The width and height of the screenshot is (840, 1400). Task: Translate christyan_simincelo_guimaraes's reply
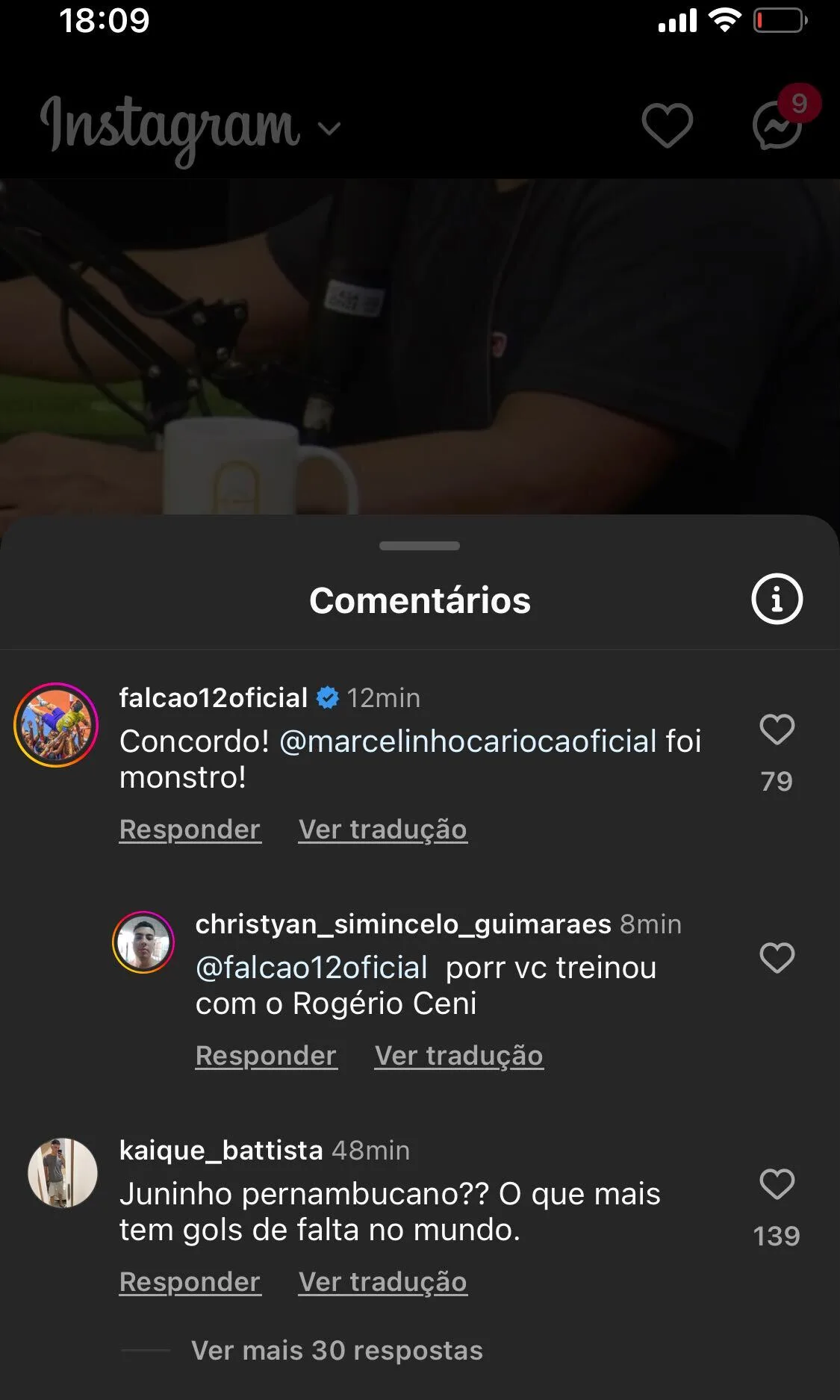coord(458,1056)
